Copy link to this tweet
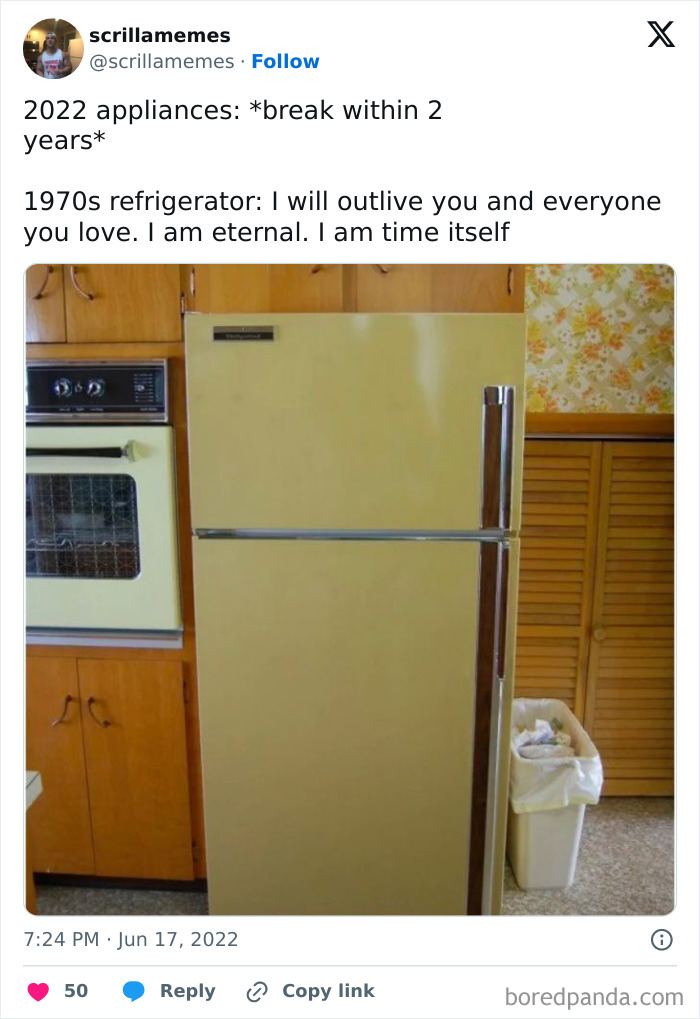The width and height of the screenshot is (700, 1019). [x=311, y=991]
